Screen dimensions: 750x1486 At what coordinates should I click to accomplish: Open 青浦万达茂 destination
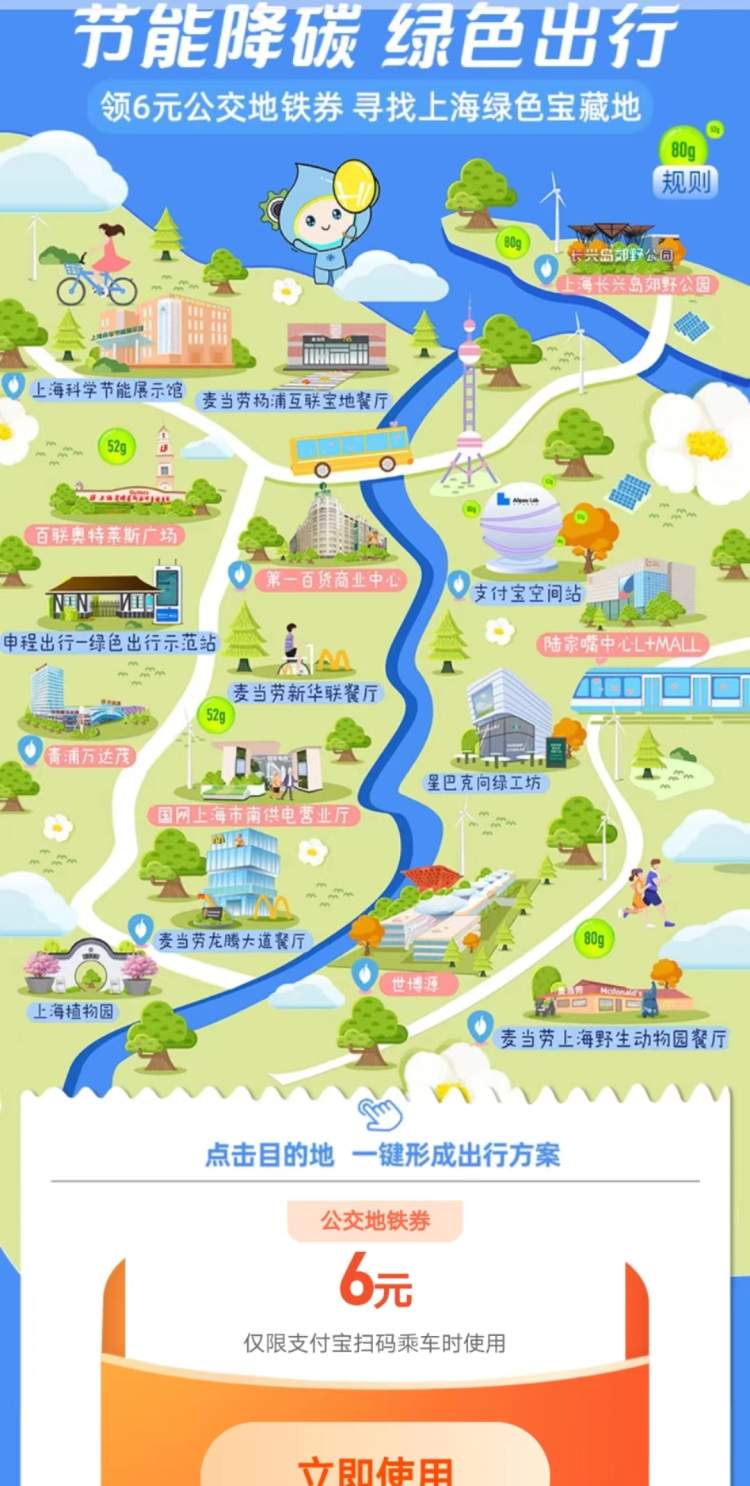point(90,755)
